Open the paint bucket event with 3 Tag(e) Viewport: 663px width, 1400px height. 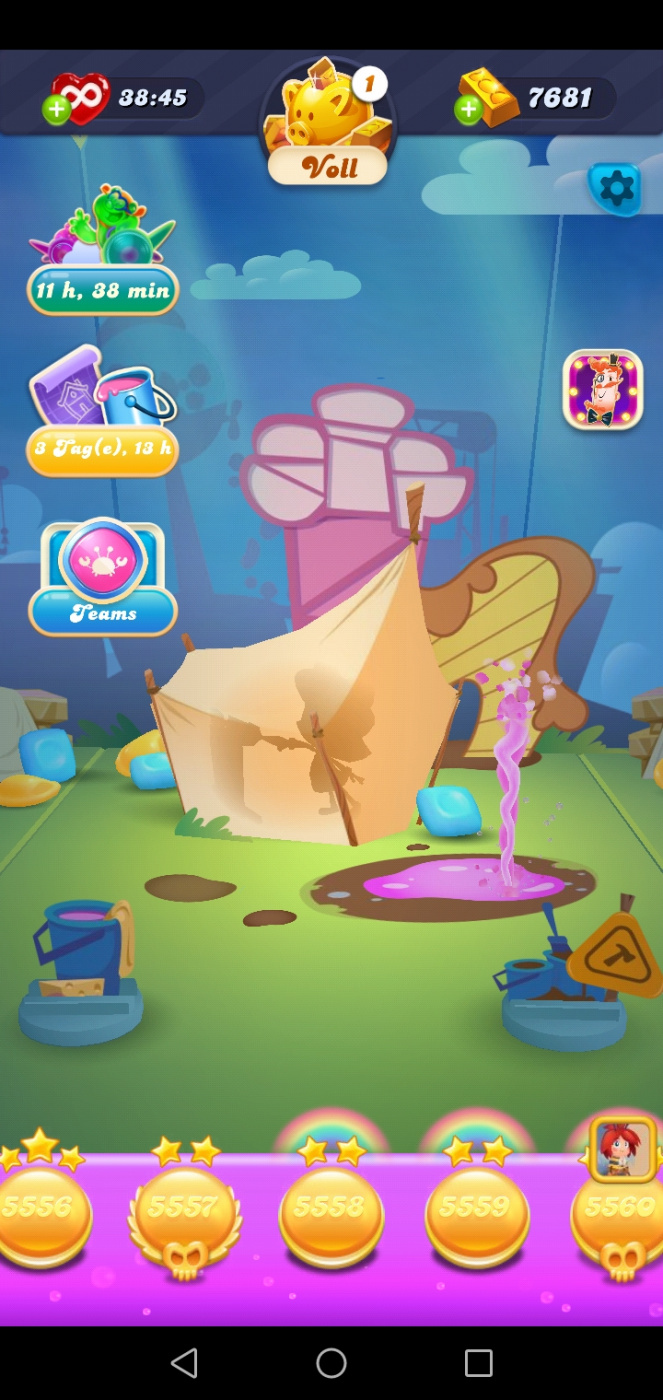tap(102, 412)
